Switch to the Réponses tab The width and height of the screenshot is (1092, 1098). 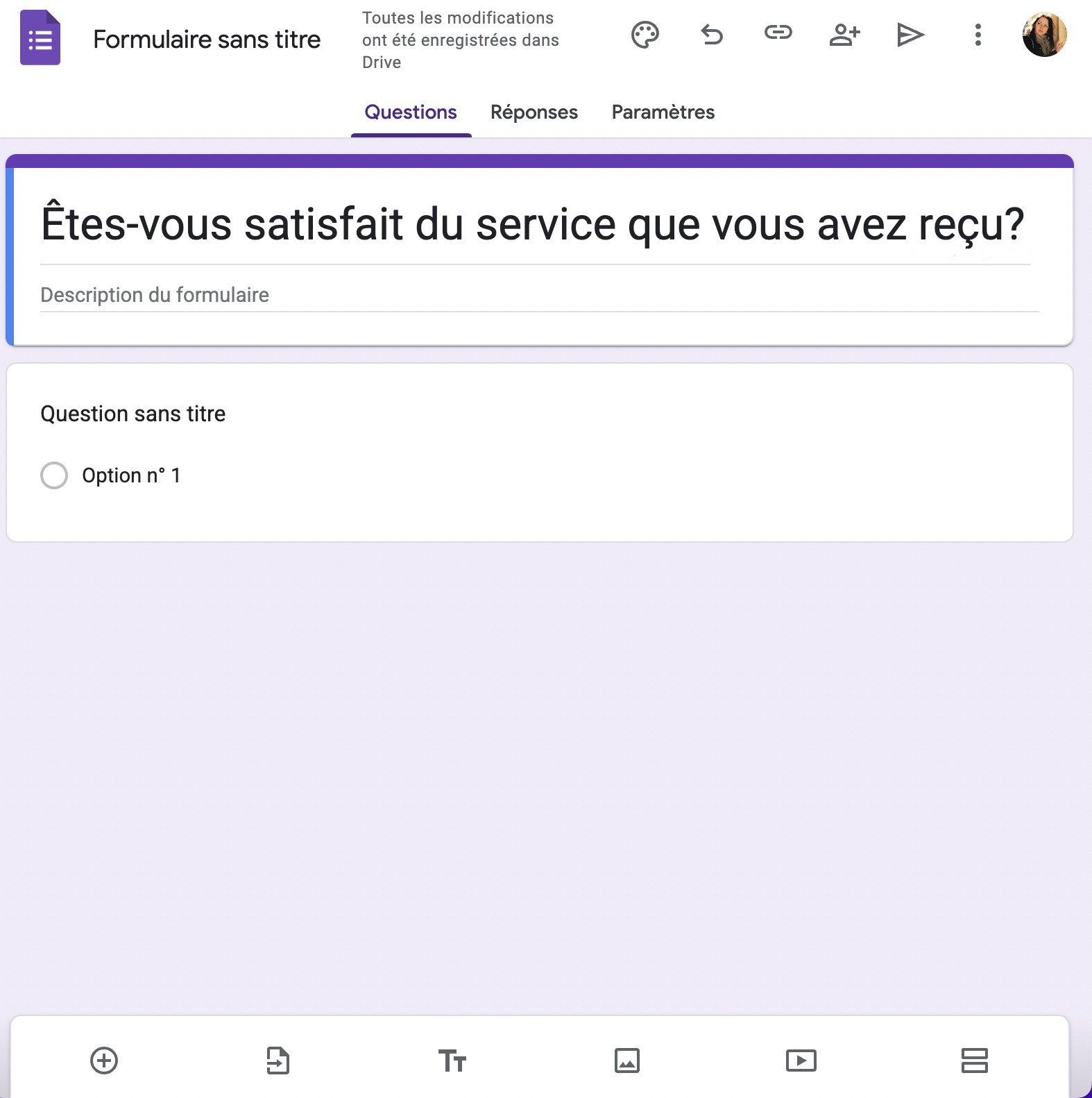534,112
